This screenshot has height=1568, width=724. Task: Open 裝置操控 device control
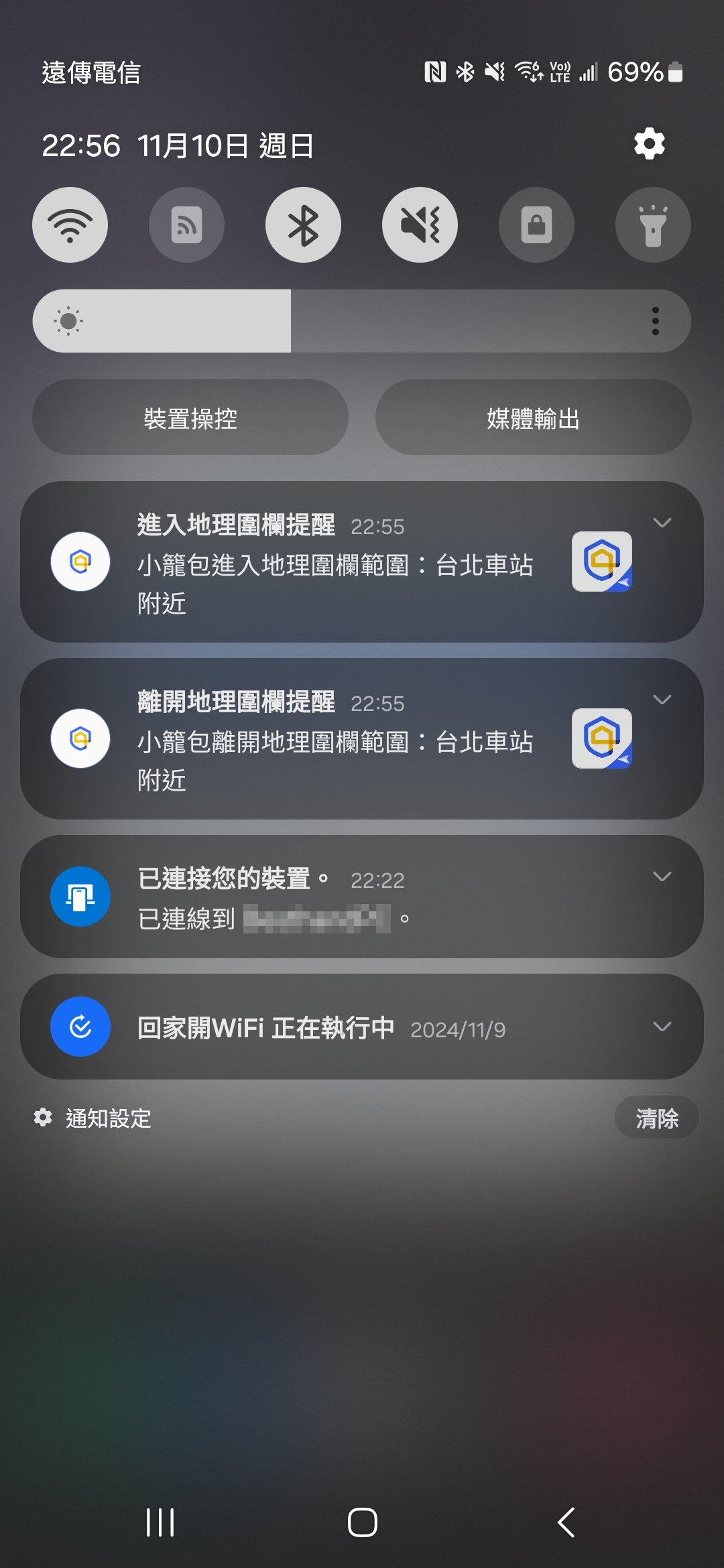point(190,418)
